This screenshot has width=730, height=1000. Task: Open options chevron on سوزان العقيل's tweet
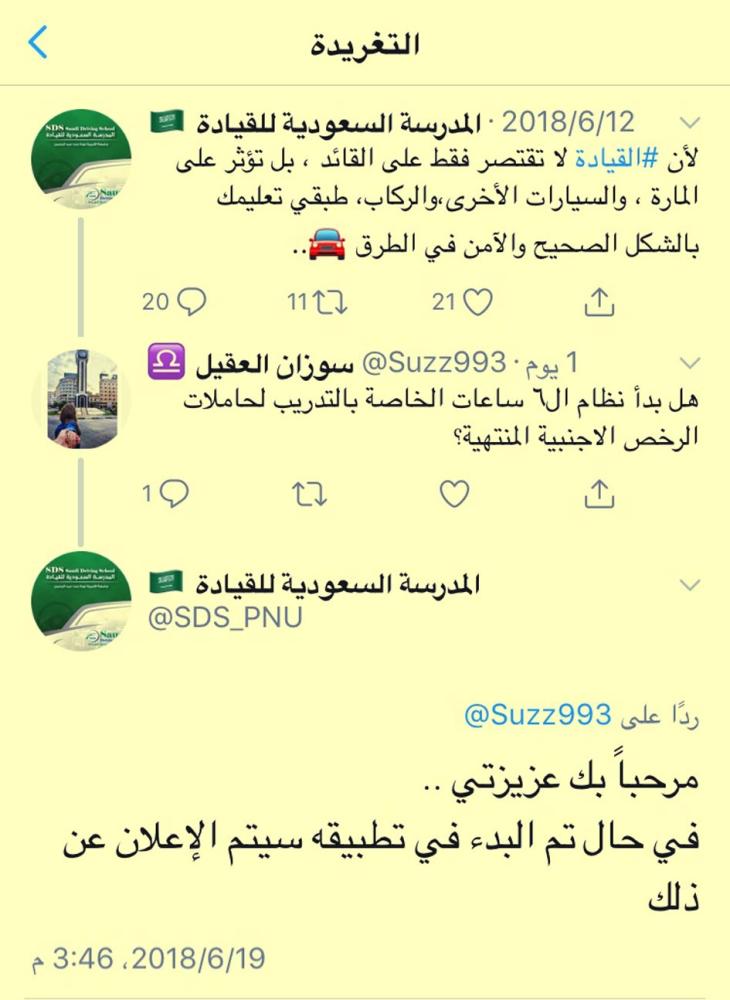tap(690, 361)
